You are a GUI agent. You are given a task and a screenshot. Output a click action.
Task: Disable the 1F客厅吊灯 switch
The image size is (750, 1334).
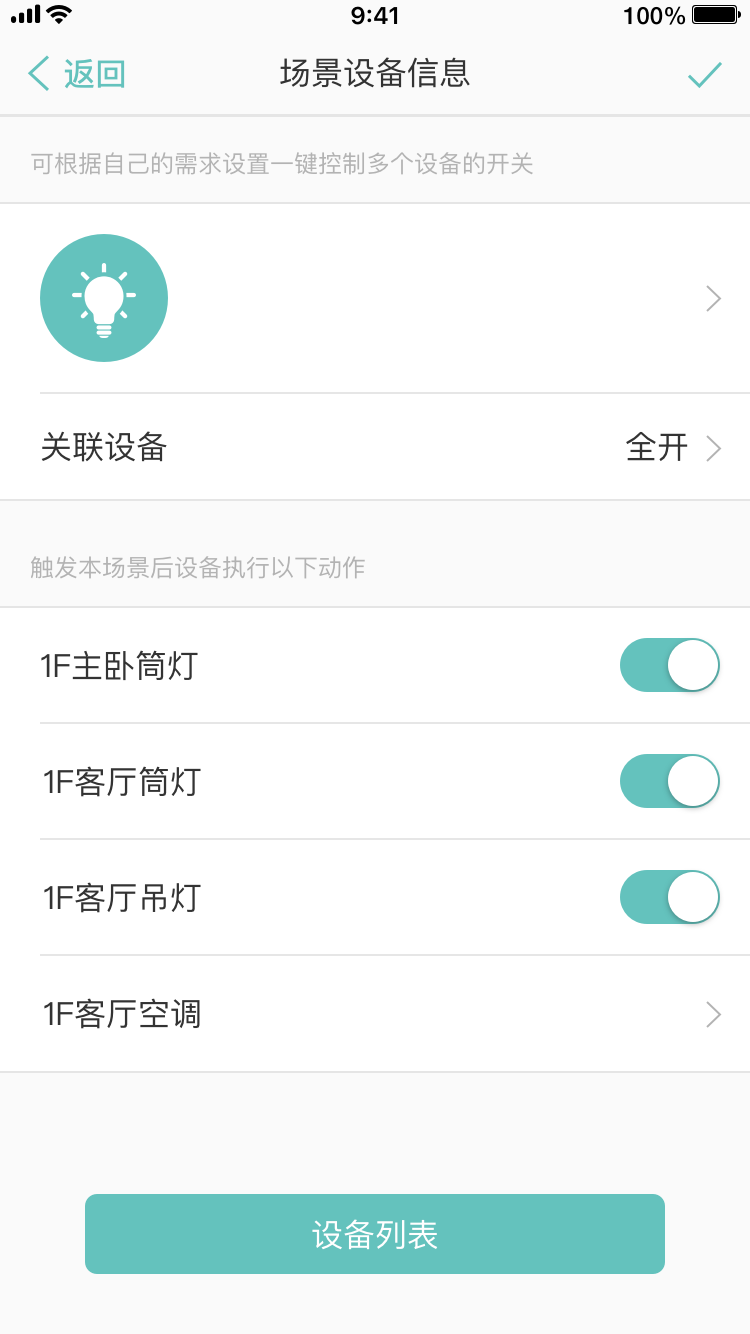pos(670,897)
